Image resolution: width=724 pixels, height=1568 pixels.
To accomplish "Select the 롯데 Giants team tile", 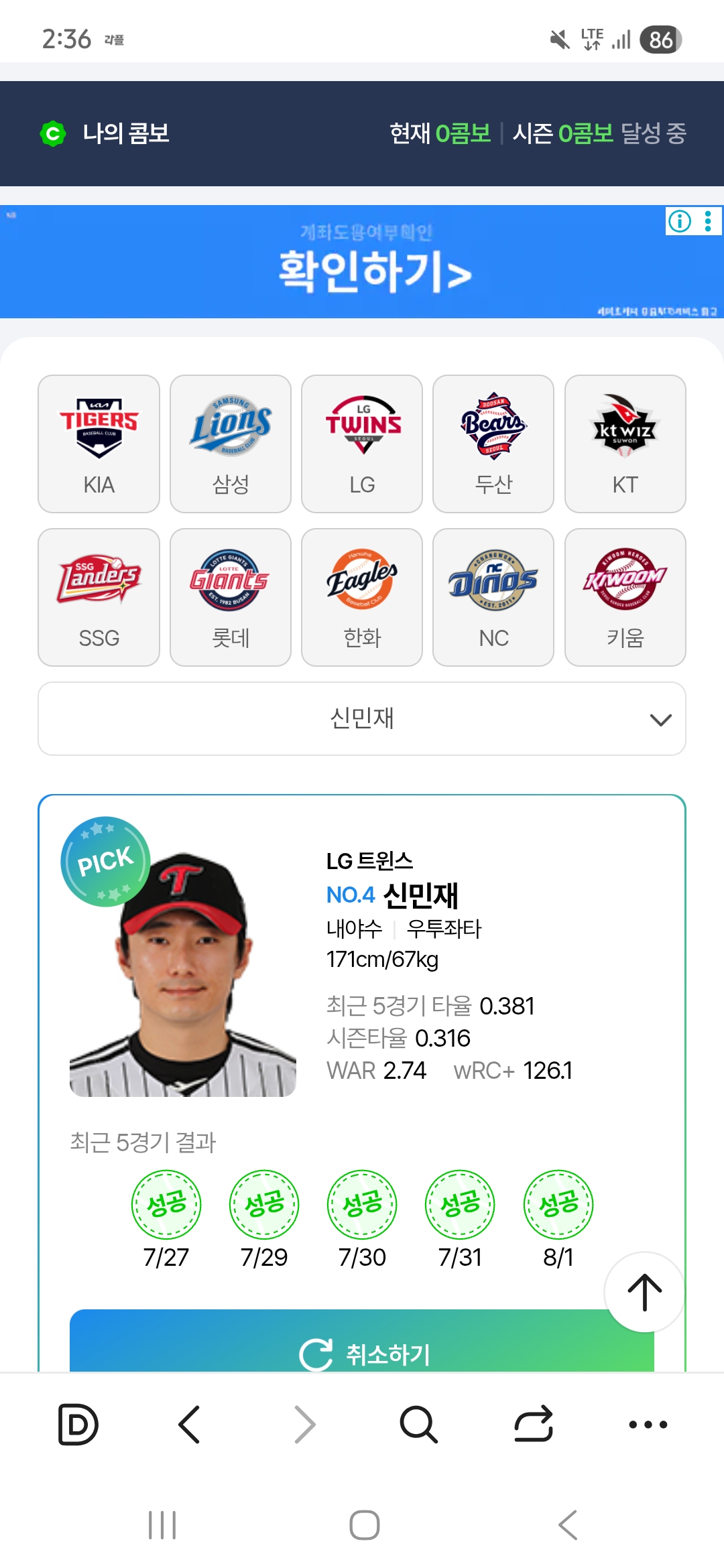I will (x=230, y=597).
